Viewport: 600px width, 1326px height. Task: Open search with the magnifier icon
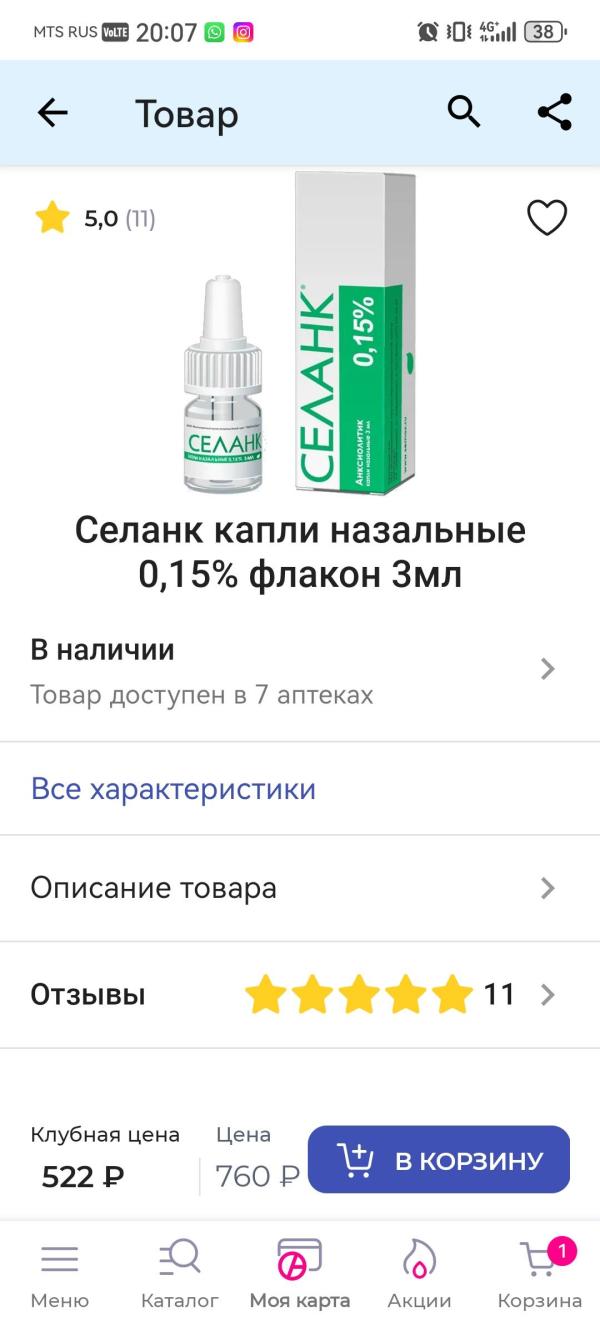[x=464, y=113]
